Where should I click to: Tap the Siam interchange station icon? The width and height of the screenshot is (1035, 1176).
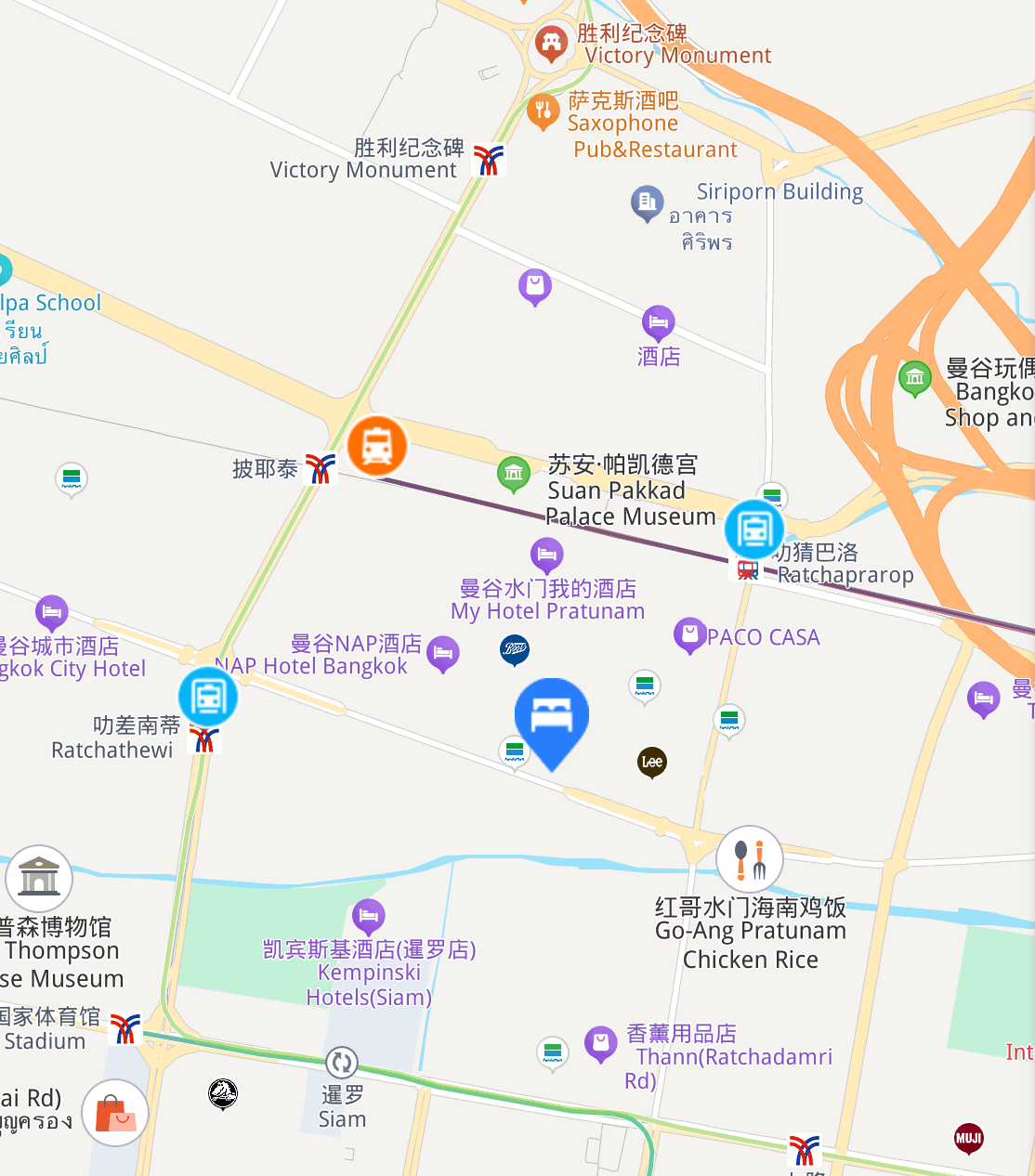(341, 1062)
